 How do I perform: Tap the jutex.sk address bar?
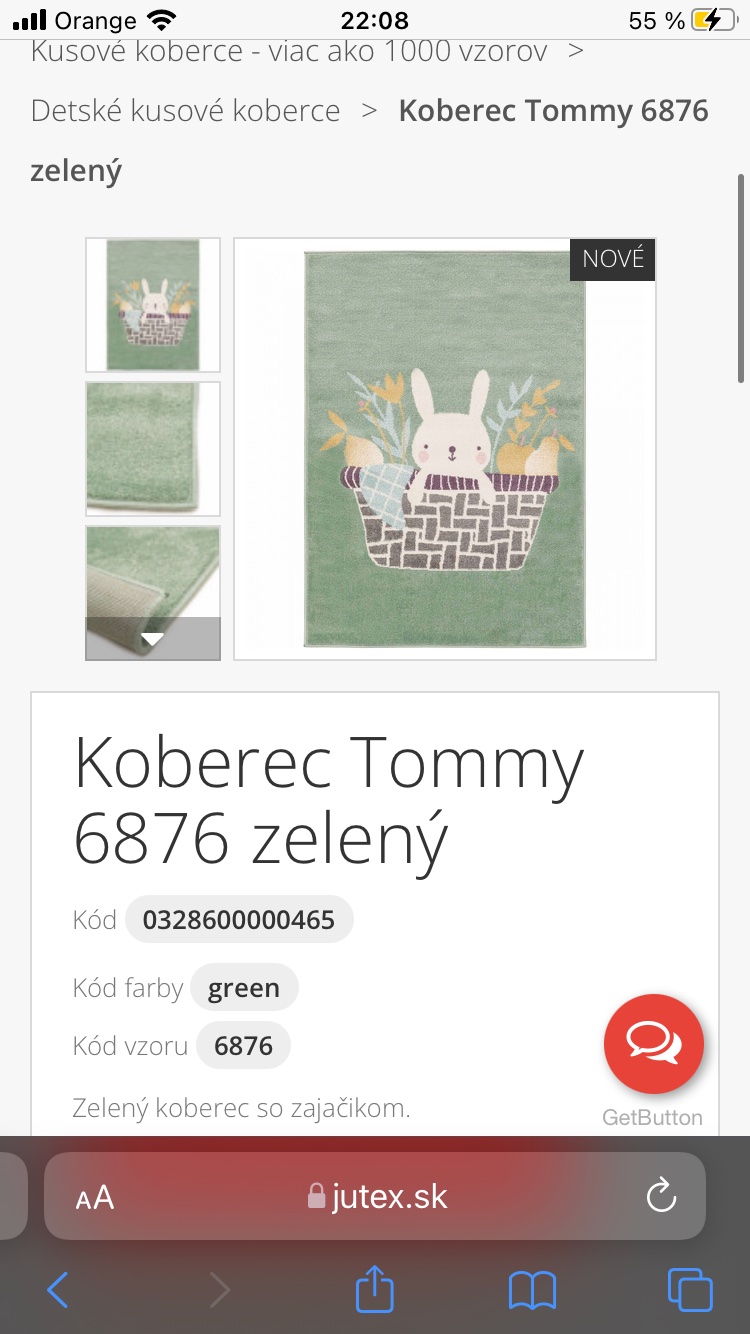380,1197
